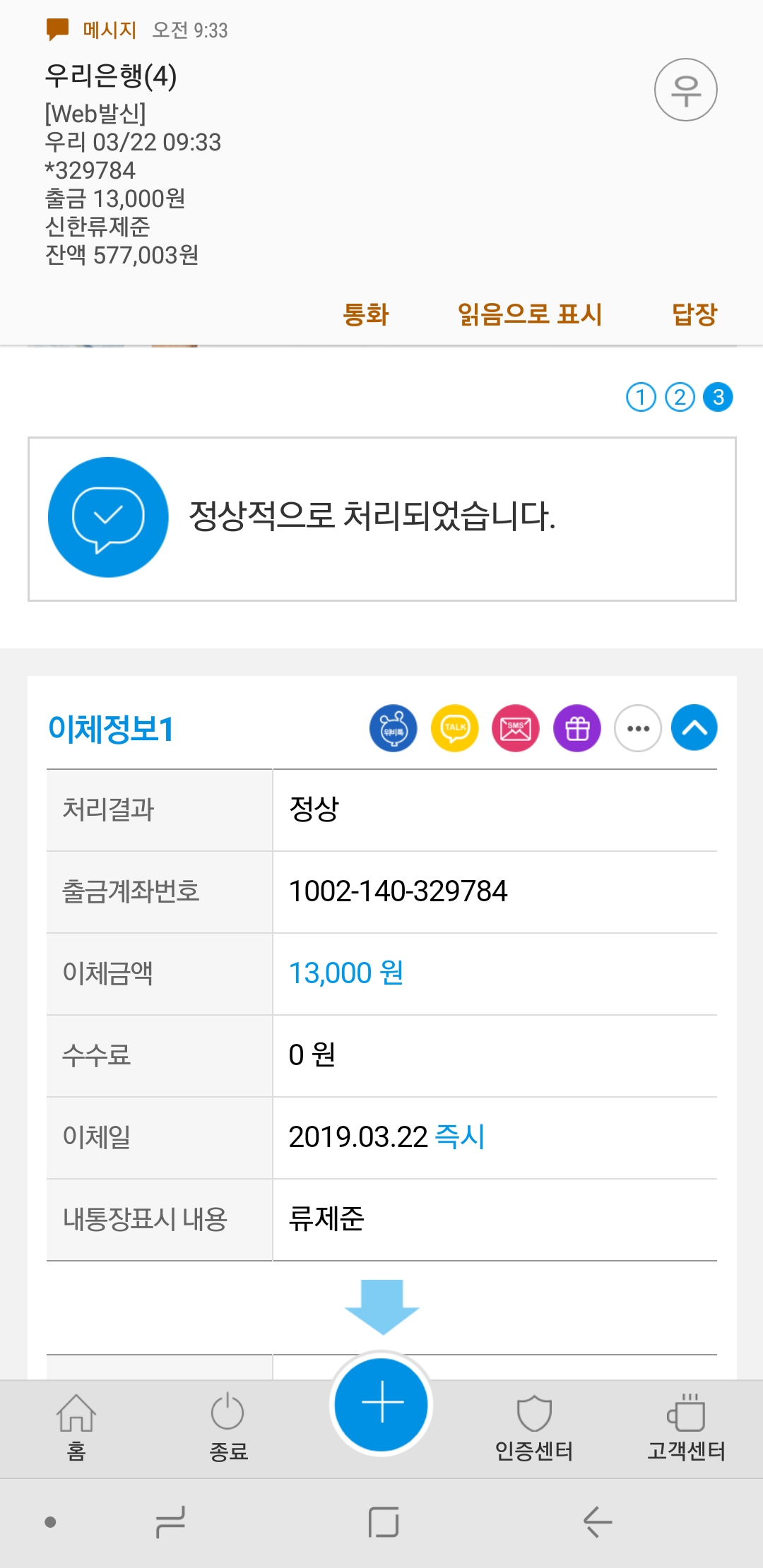763x1568 pixels.
Task: Go to 홈 in bottom bar
Action: [x=76, y=1427]
